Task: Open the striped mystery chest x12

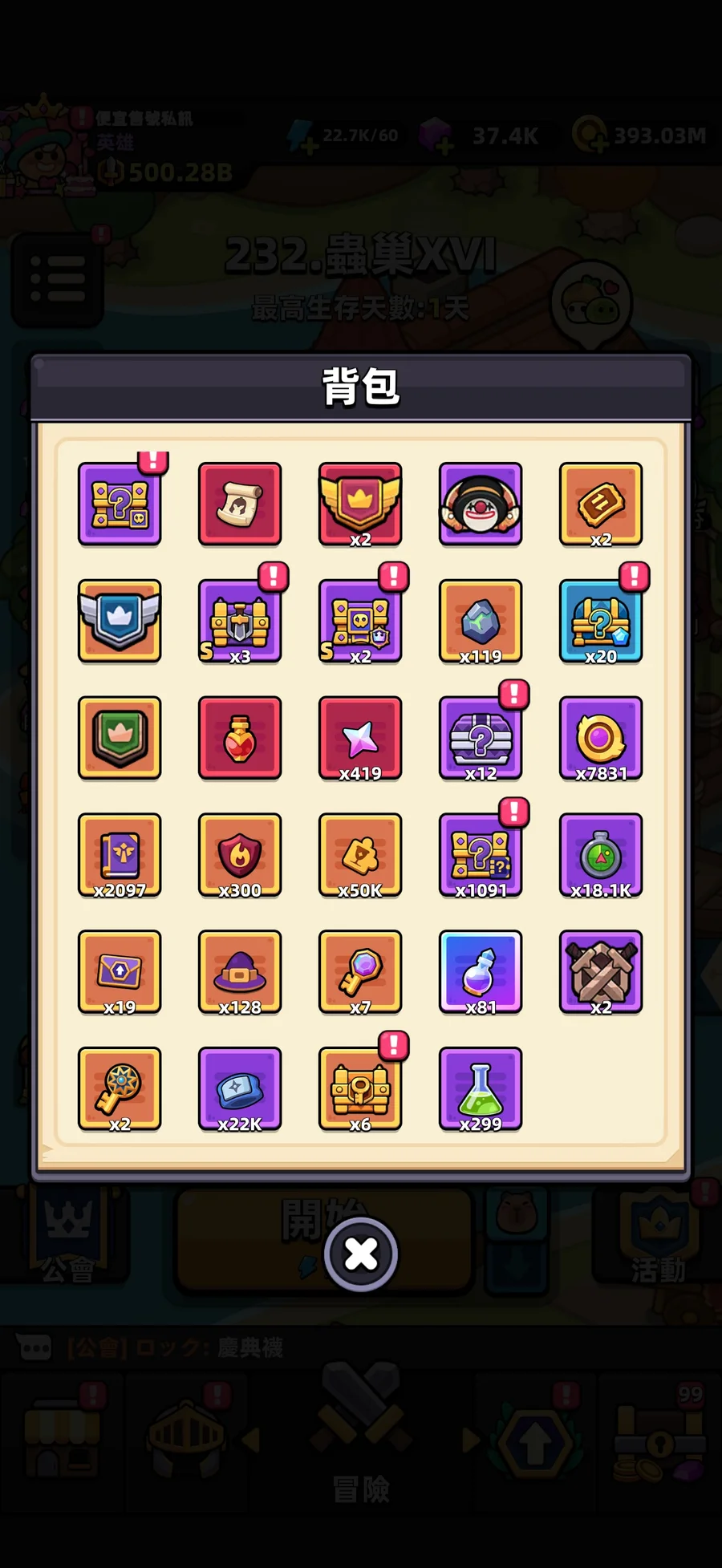Action: pyautogui.click(x=481, y=738)
